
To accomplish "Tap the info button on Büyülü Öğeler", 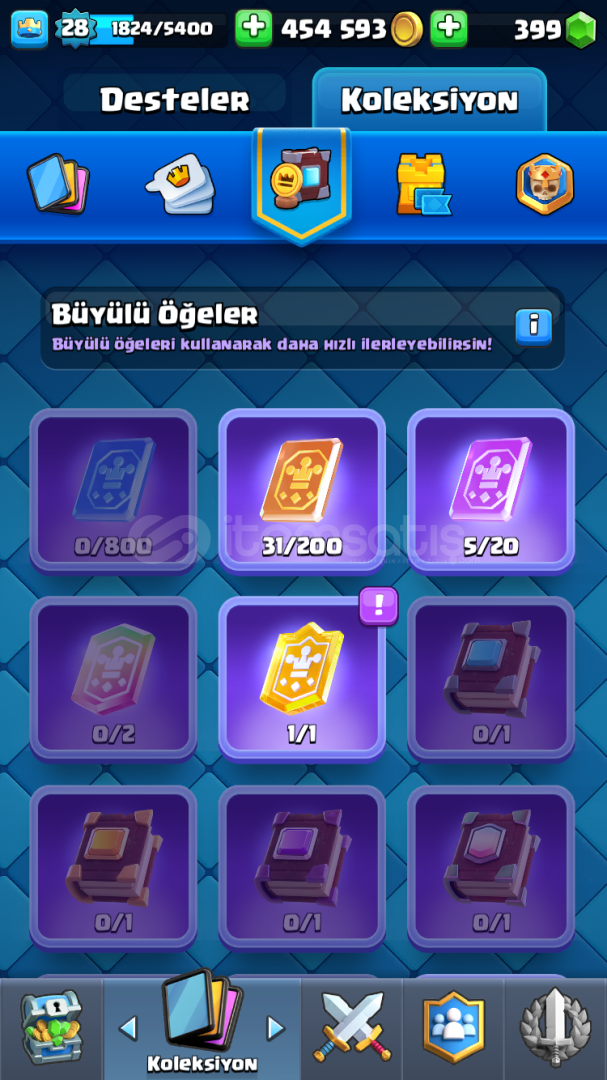I will (534, 326).
